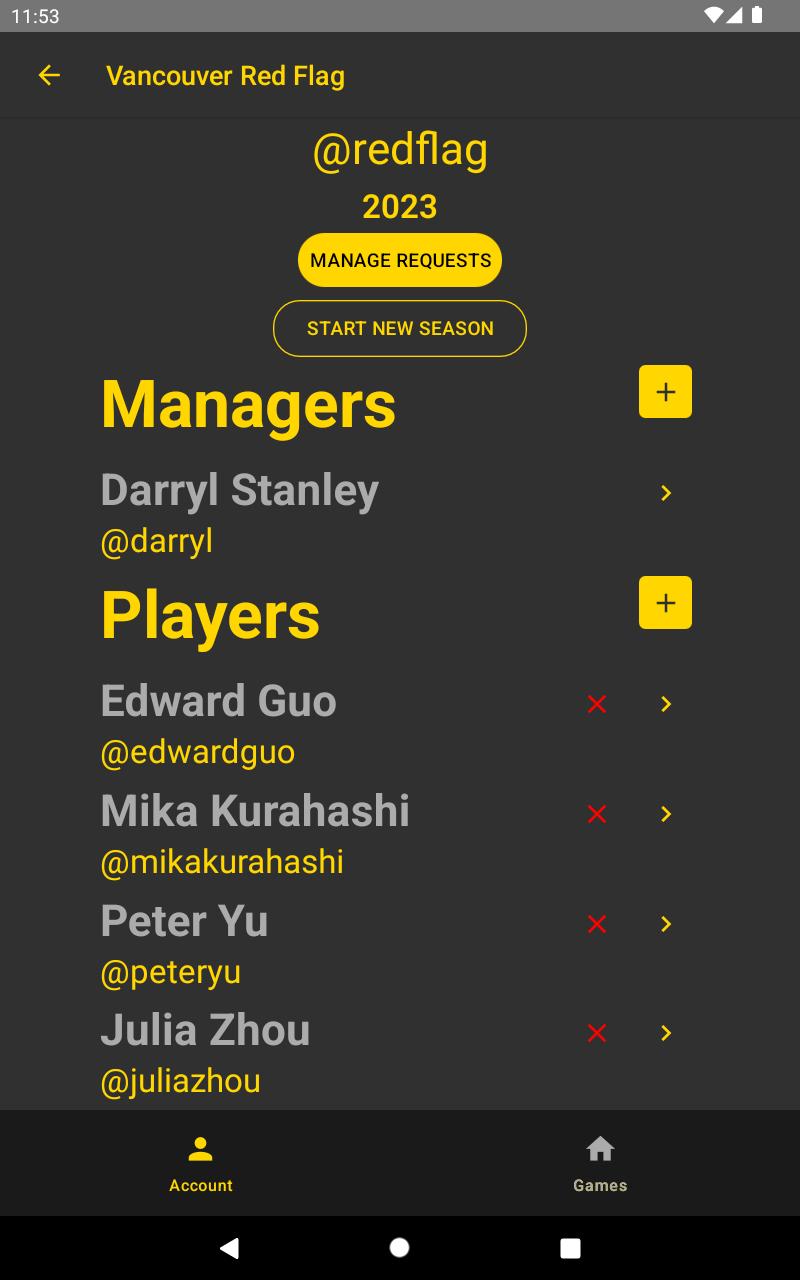Remove Edward Guo from players
Viewport: 800px width, 1280px height.
[597, 704]
